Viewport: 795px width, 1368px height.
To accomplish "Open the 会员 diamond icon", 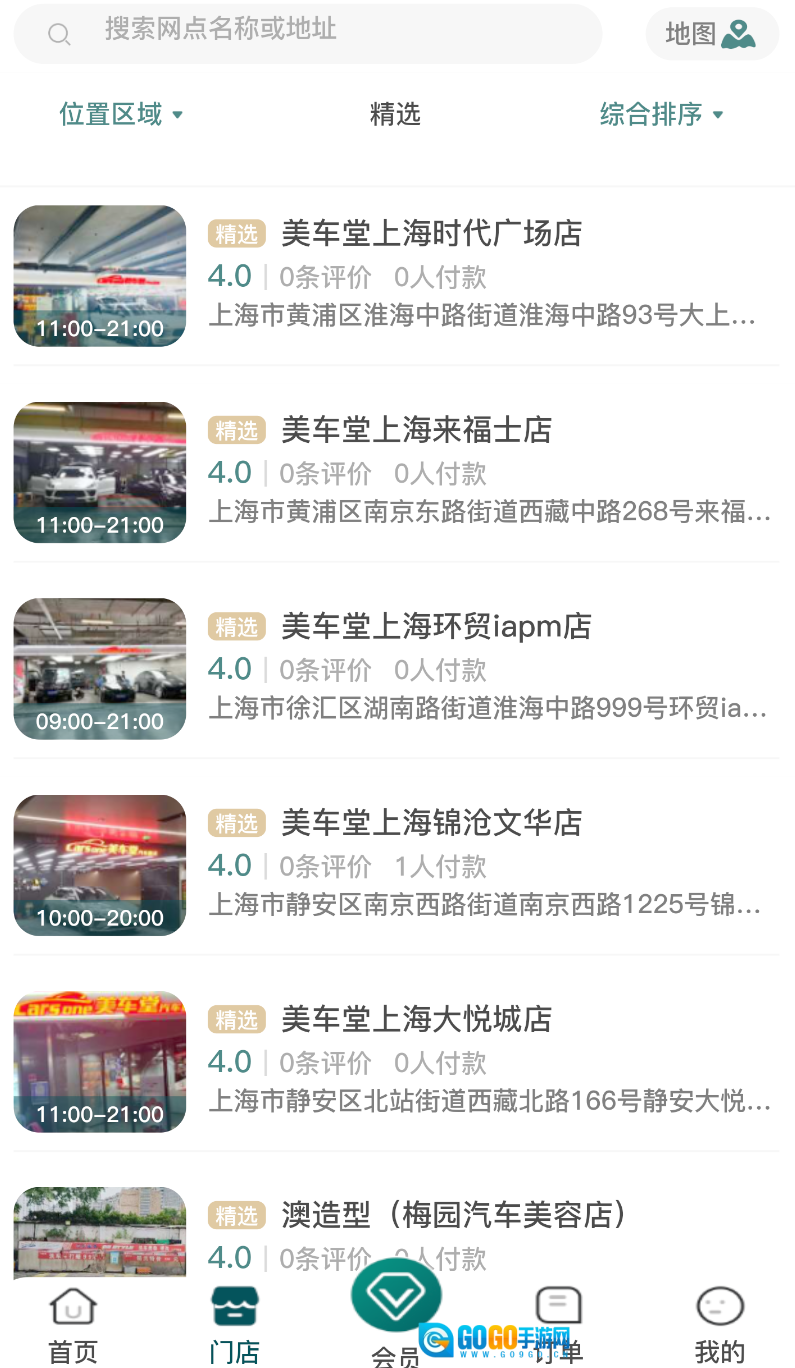I will 396,1294.
